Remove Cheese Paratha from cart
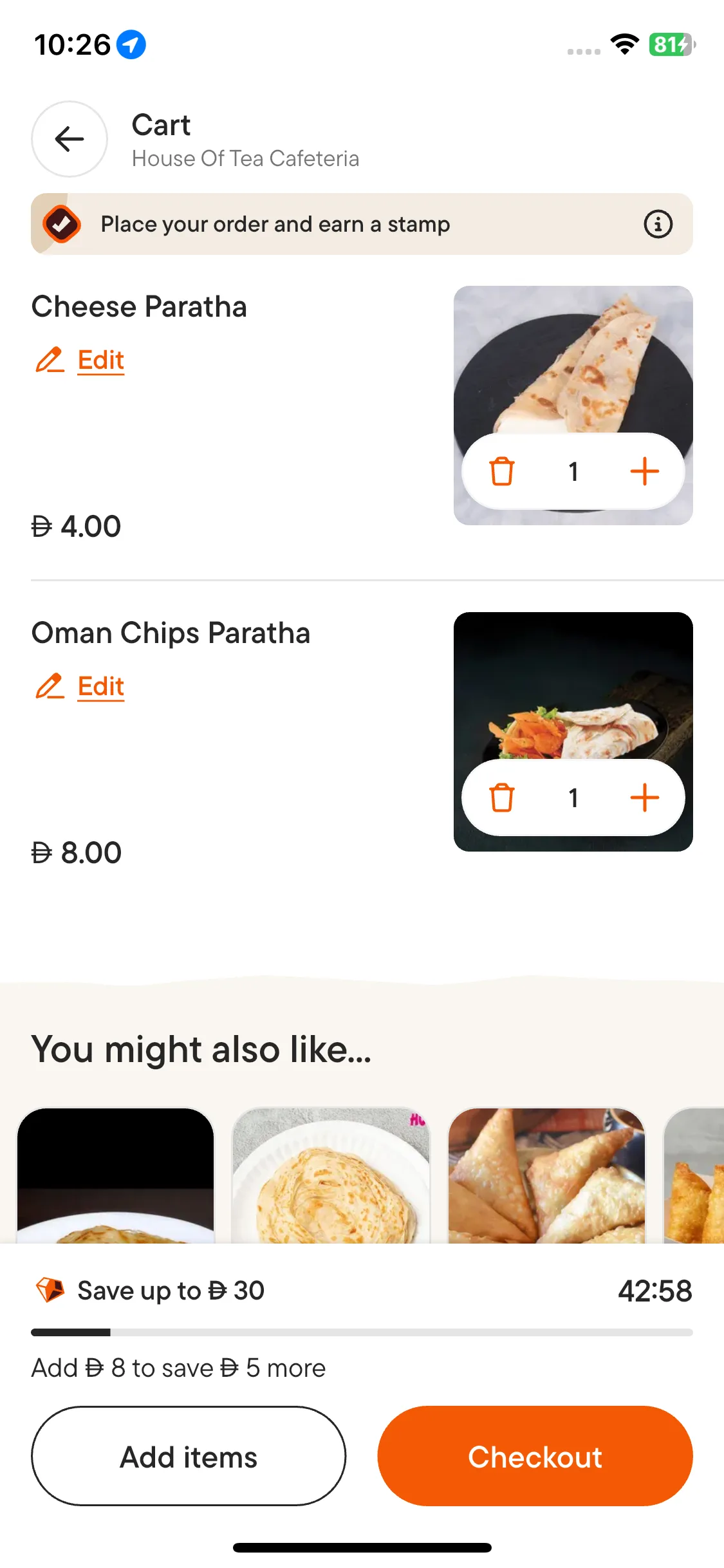The width and height of the screenshot is (724, 1568). coord(502,471)
